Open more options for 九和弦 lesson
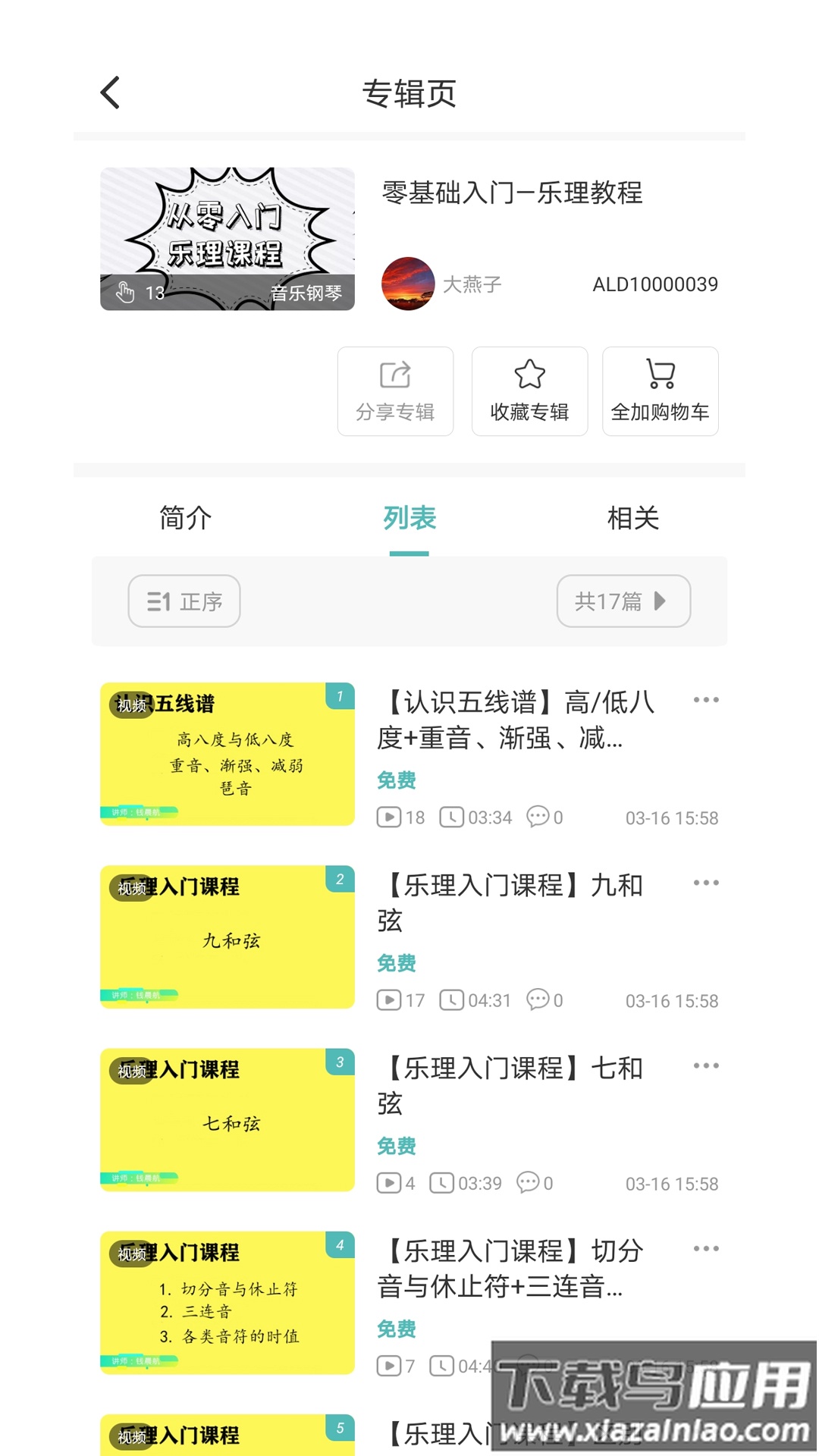Viewport: 819px width, 1456px height. click(706, 883)
